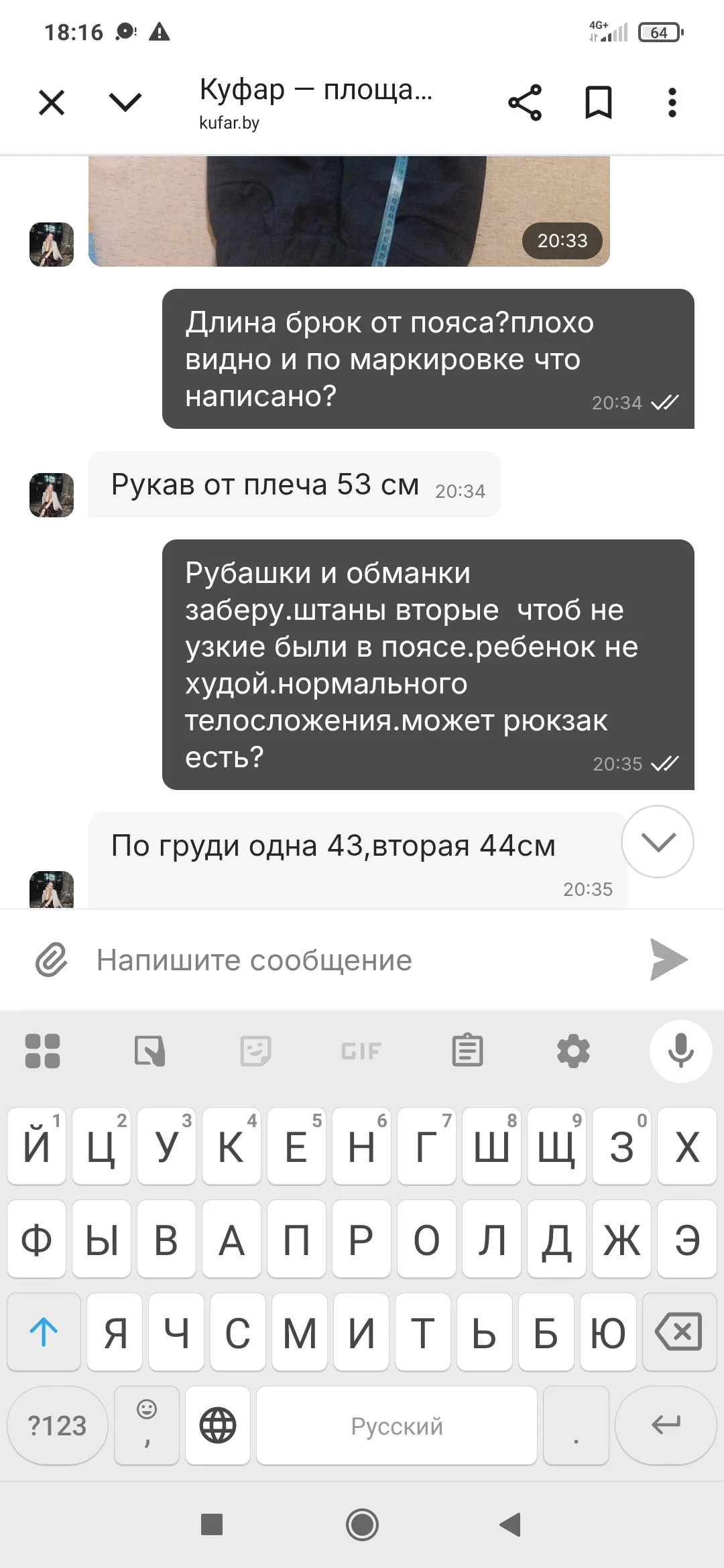Expand the page info dropdown arrow

[x=125, y=103]
